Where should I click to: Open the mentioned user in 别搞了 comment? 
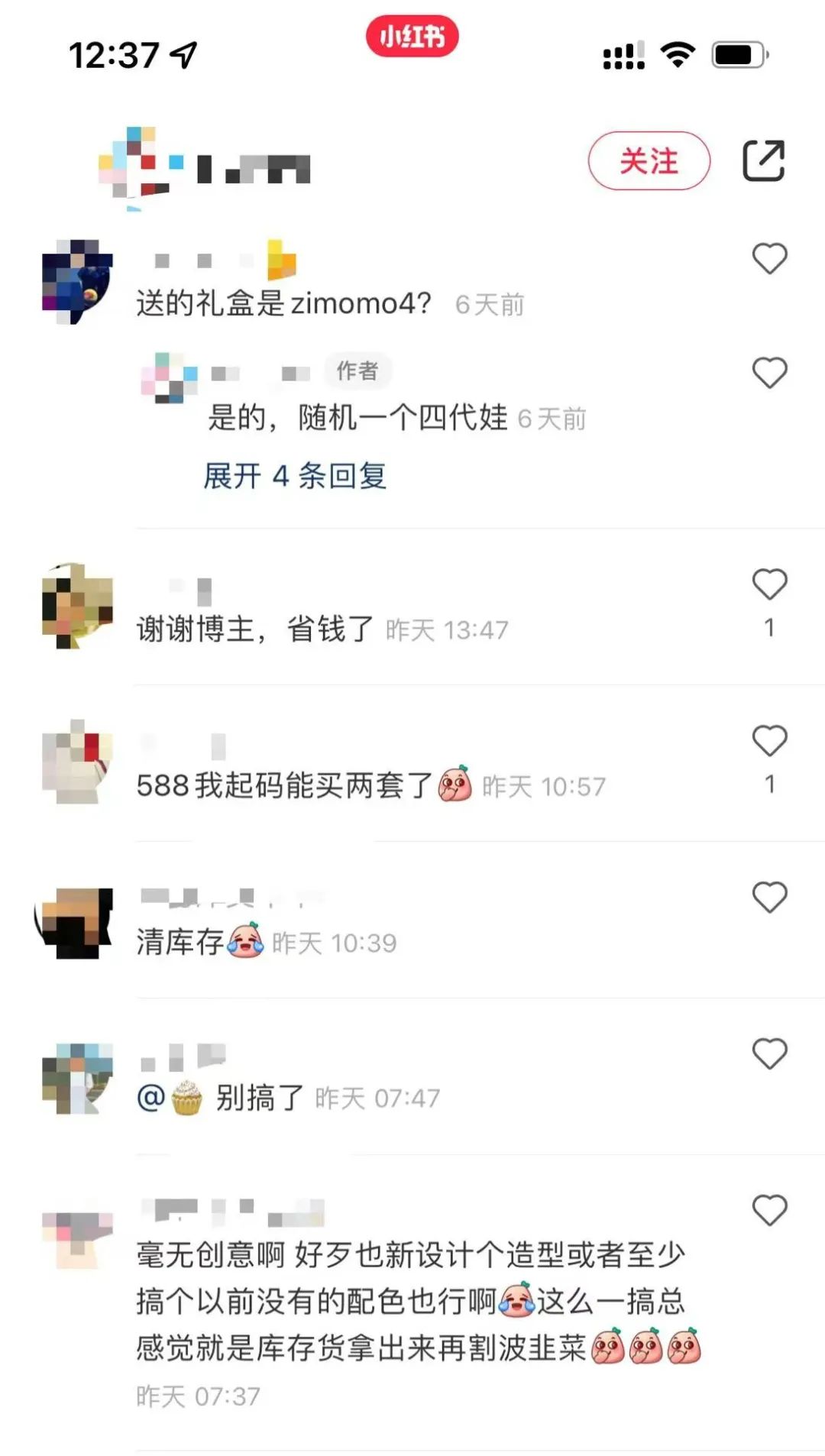[171, 1098]
